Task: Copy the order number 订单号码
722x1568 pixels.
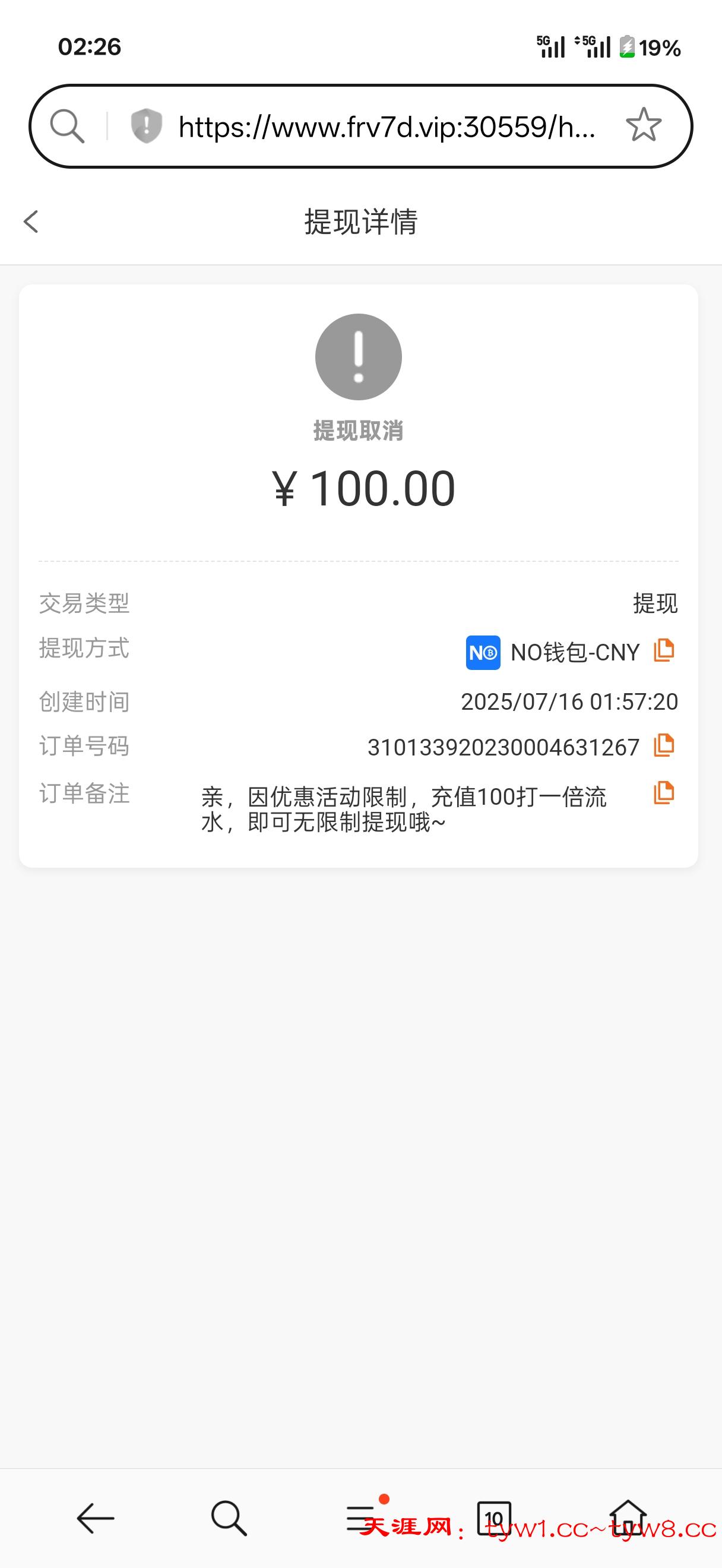Action: (x=664, y=745)
